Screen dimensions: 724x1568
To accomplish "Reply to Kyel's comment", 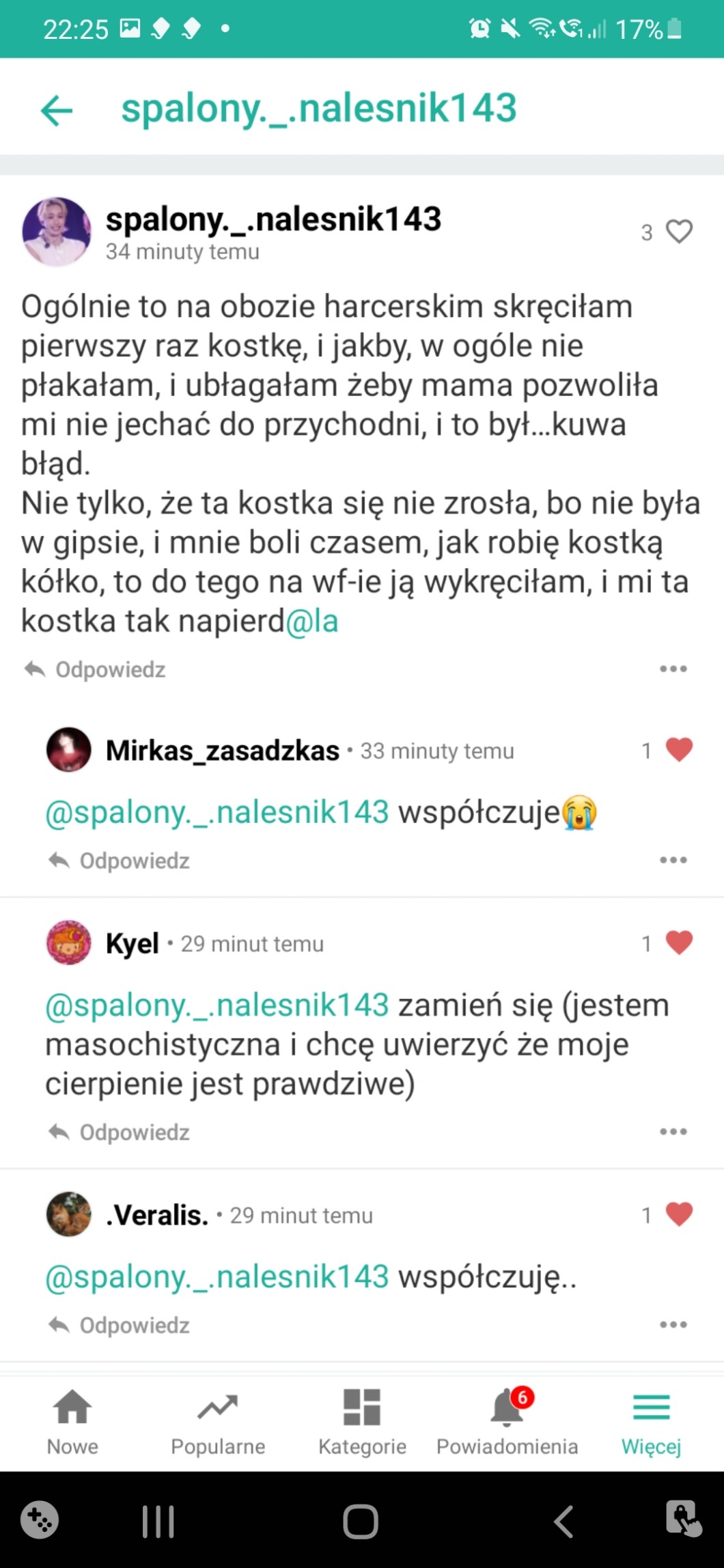I will 120,1132.
